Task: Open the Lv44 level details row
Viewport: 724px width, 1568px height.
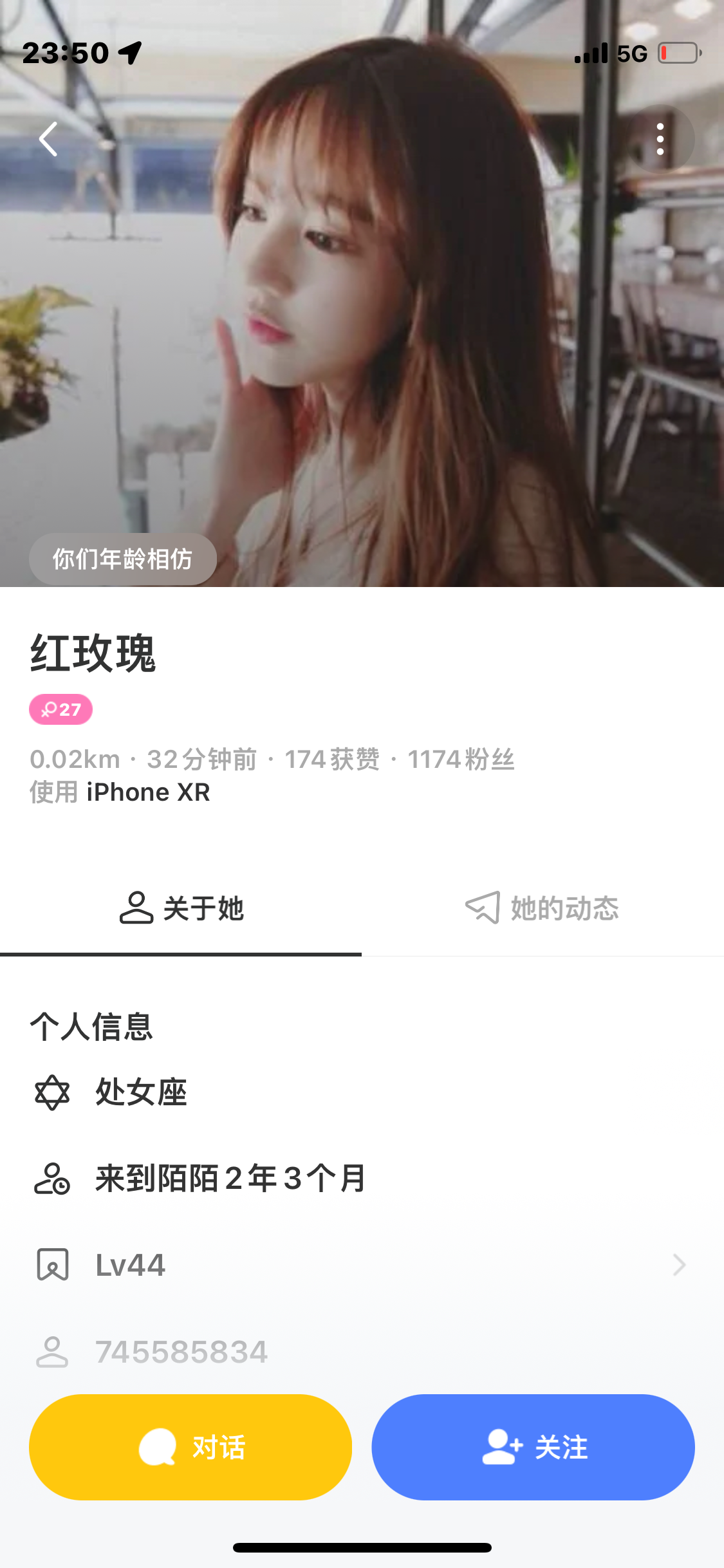Action: (360, 1265)
